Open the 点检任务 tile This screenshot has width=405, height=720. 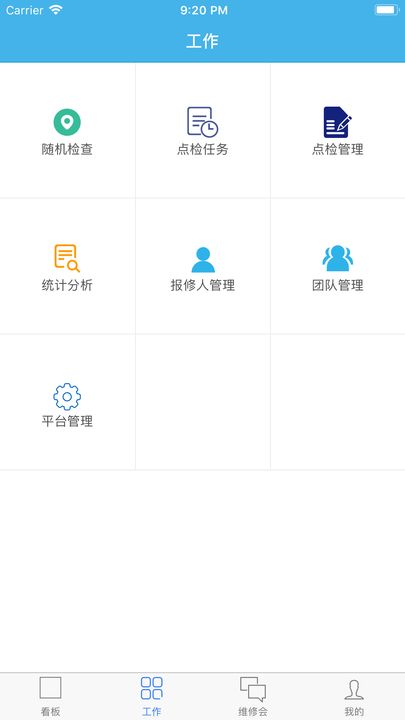coord(202,131)
